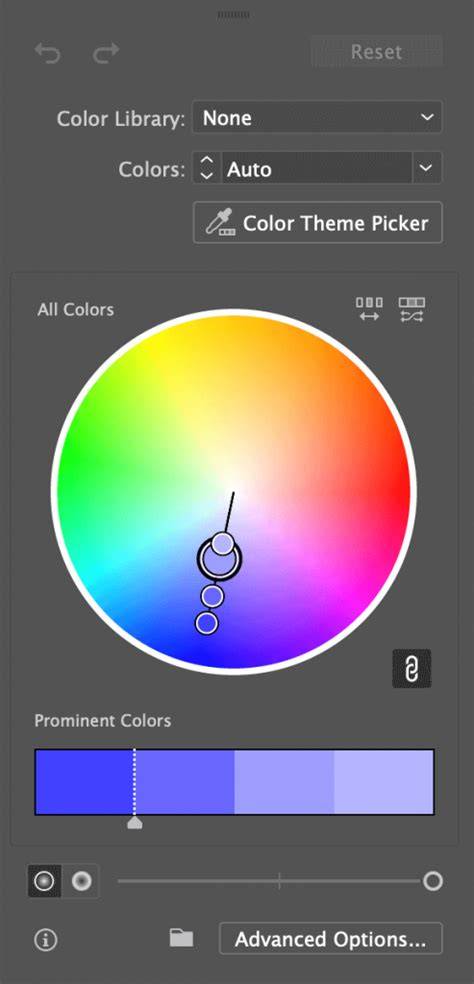Expand the Colors Auto dropdown arrow

pos(427,168)
